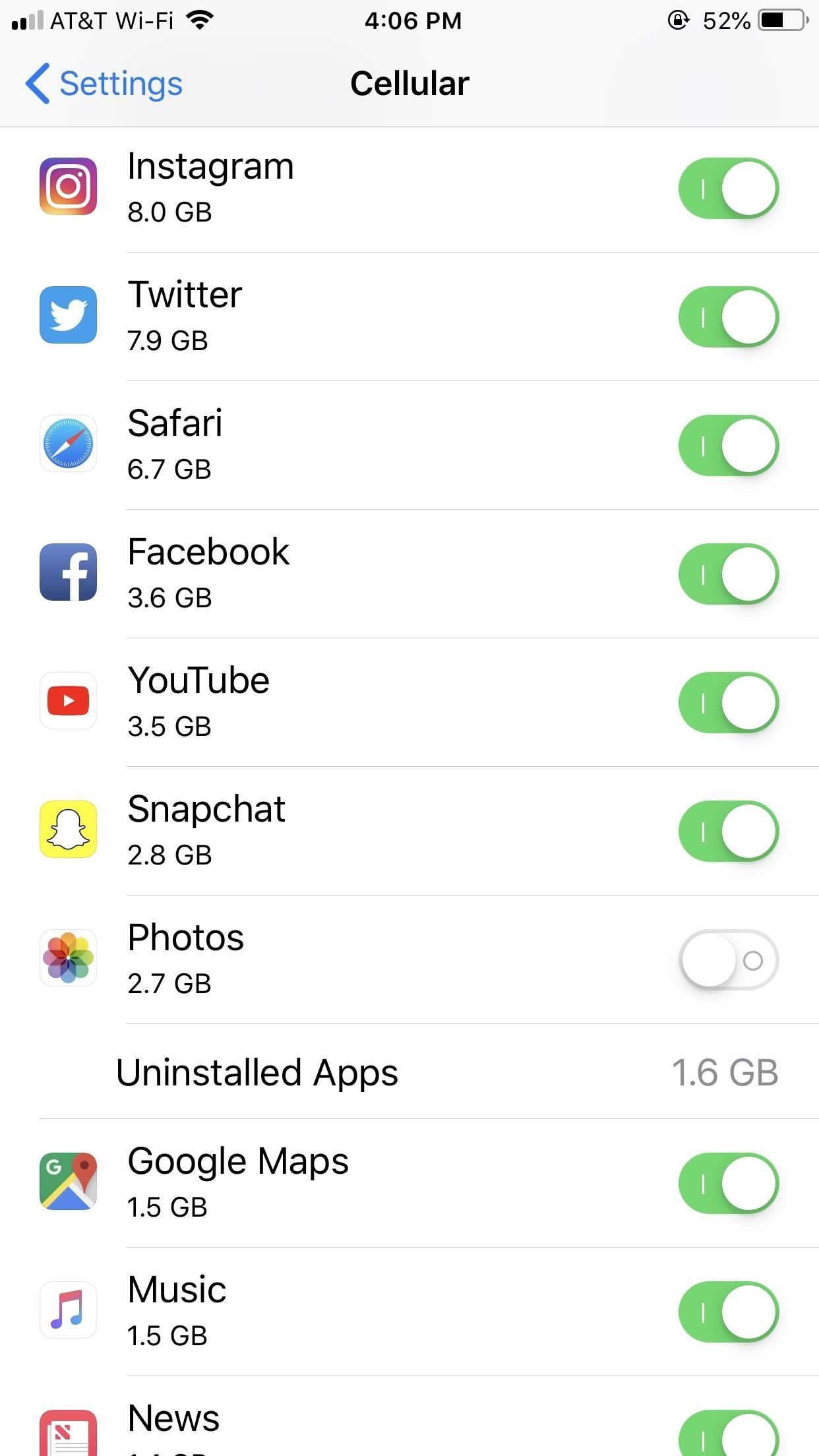Disable the Snapchat cellular switch
Screen dimensions: 819x1456
[729, 830]
